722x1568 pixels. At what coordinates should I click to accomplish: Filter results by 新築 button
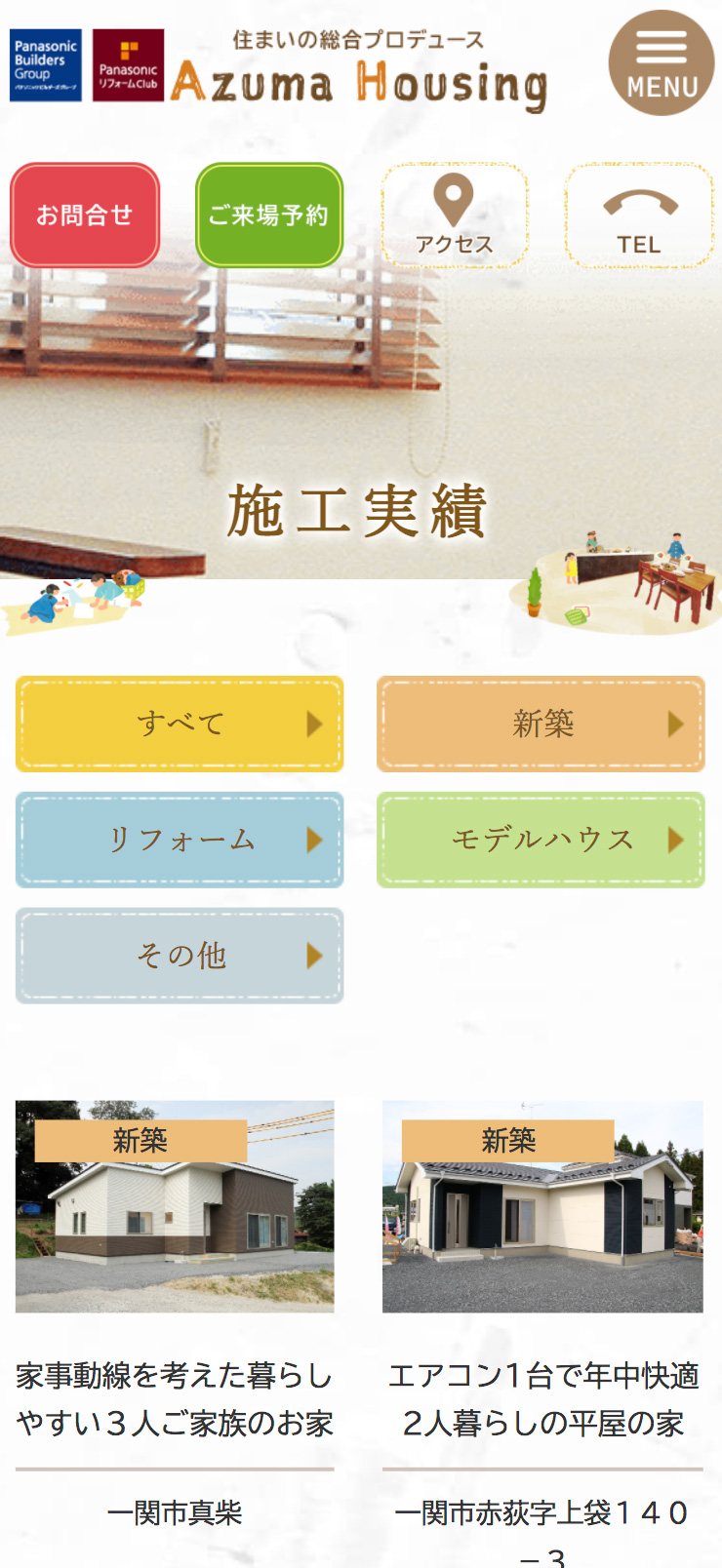point(541,724)
